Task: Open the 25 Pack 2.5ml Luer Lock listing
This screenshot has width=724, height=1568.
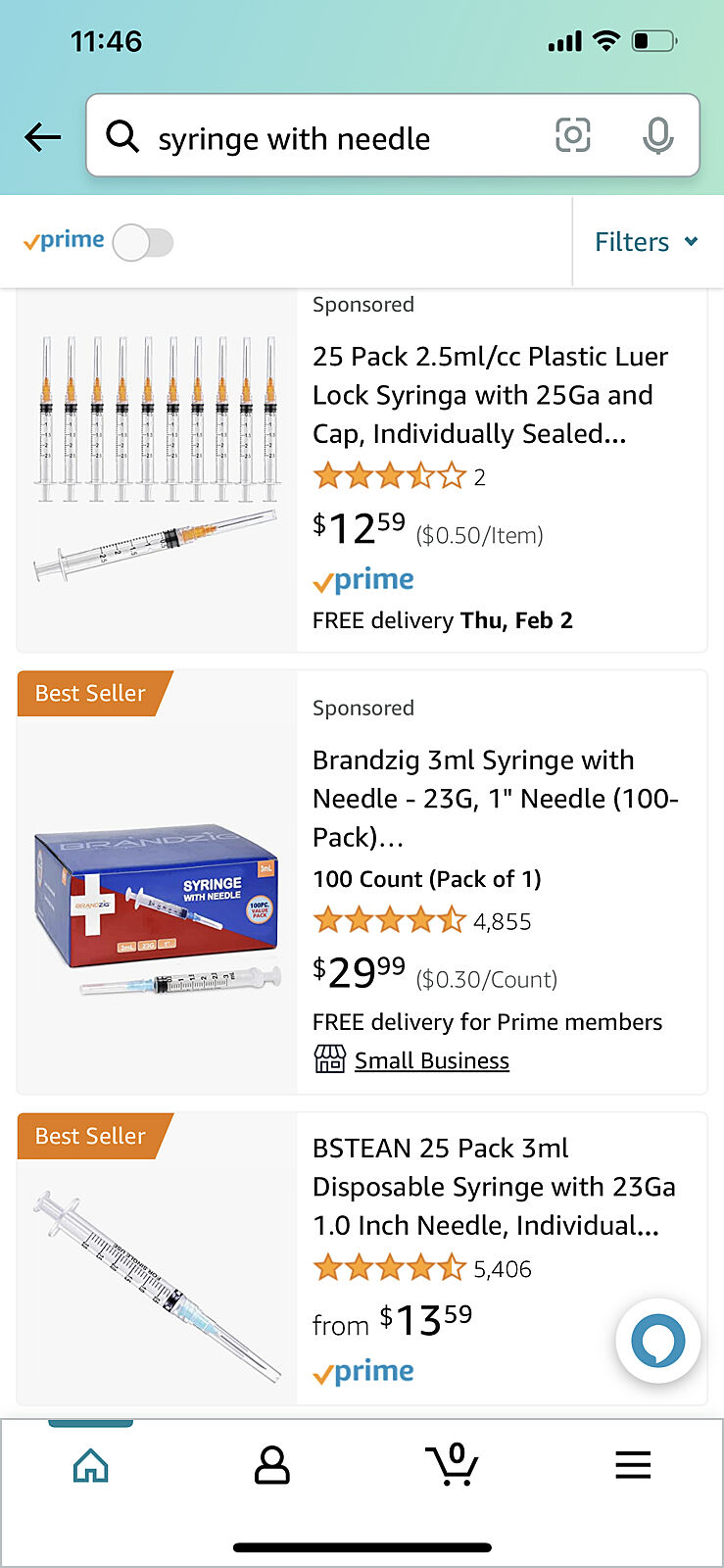Action: pyautogui.click(x=489, y=395)
